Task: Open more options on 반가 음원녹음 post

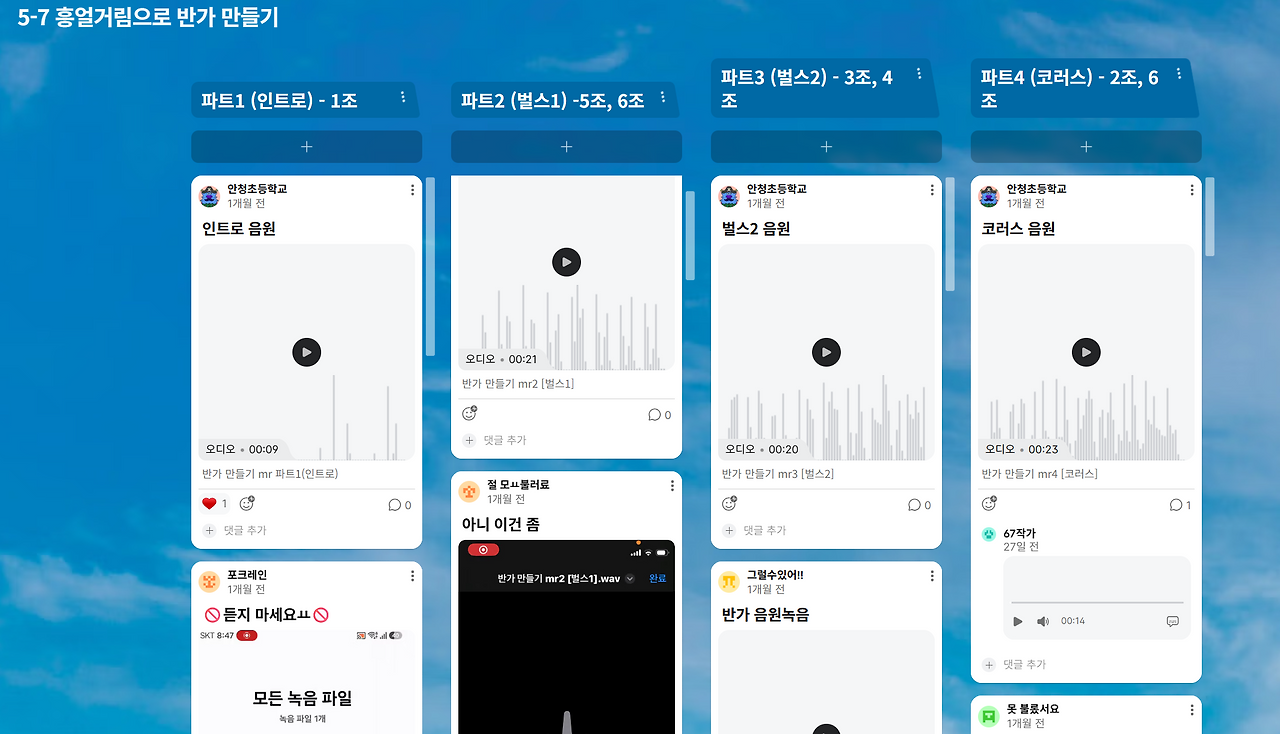Action: (x=932, y=576)
